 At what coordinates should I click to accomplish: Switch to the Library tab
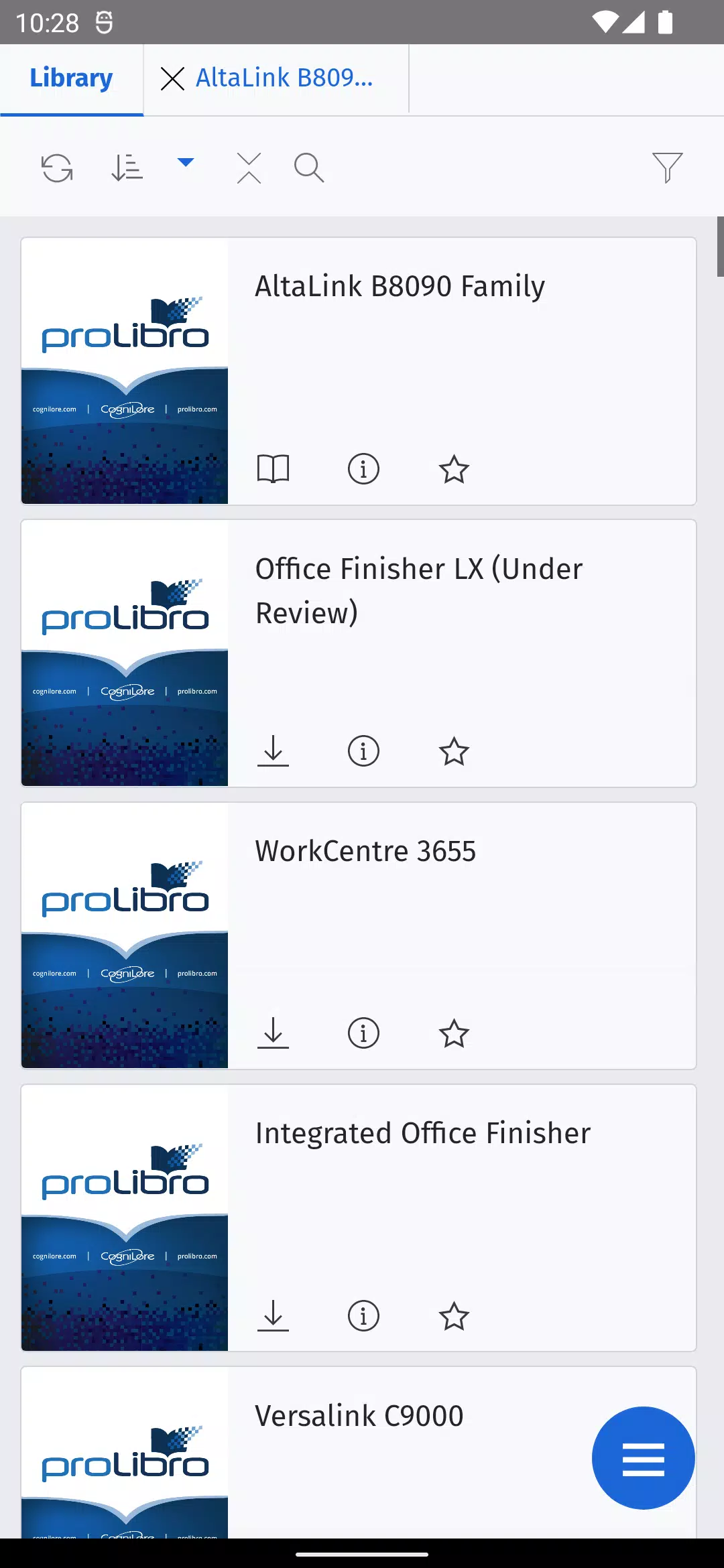point(71,78)
